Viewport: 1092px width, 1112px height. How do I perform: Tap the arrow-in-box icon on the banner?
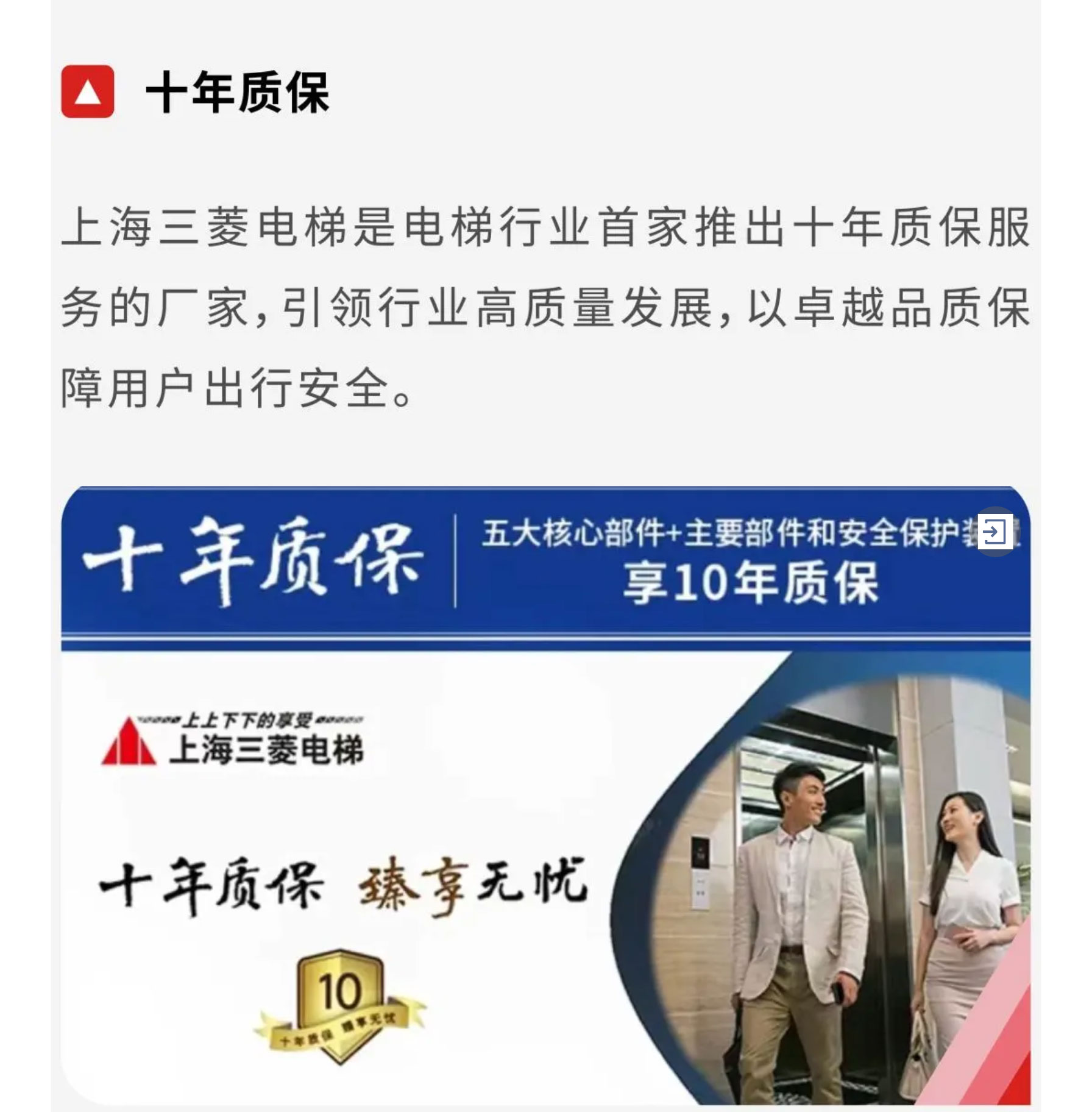tap(995, 532)
